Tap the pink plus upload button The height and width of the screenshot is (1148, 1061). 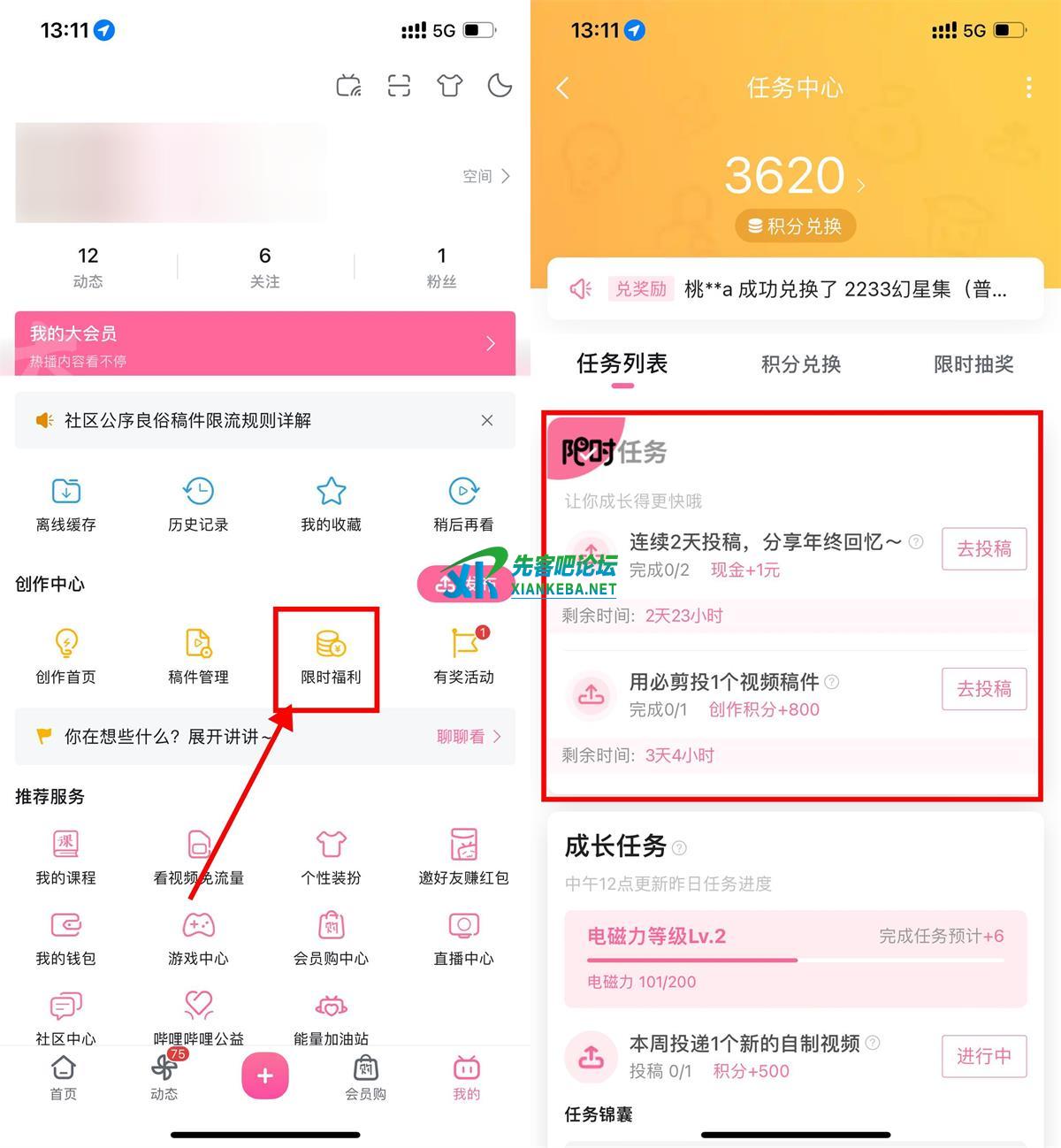point(265,1076)
